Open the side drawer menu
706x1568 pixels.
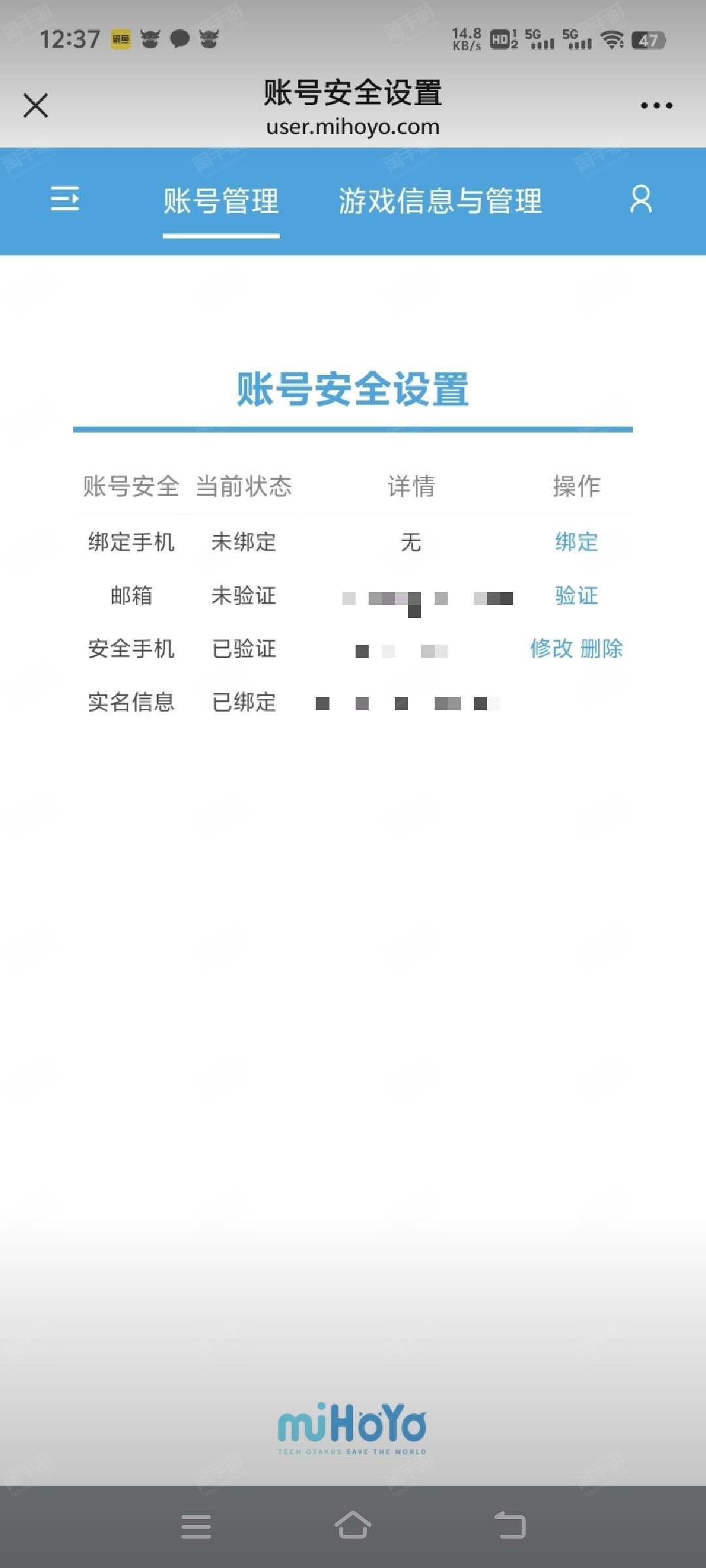65,199
